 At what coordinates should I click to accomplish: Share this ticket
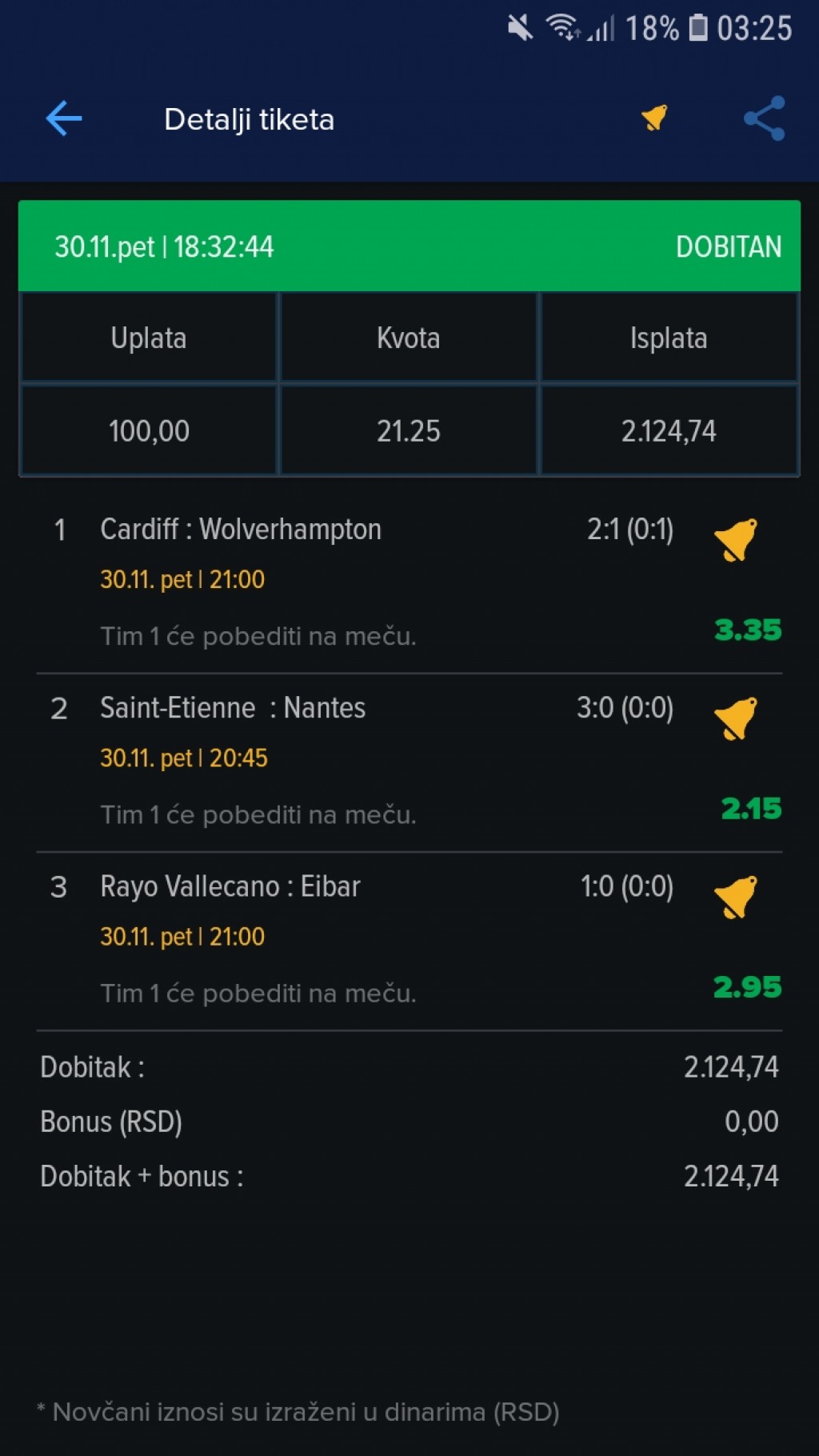tap(764, 118)
